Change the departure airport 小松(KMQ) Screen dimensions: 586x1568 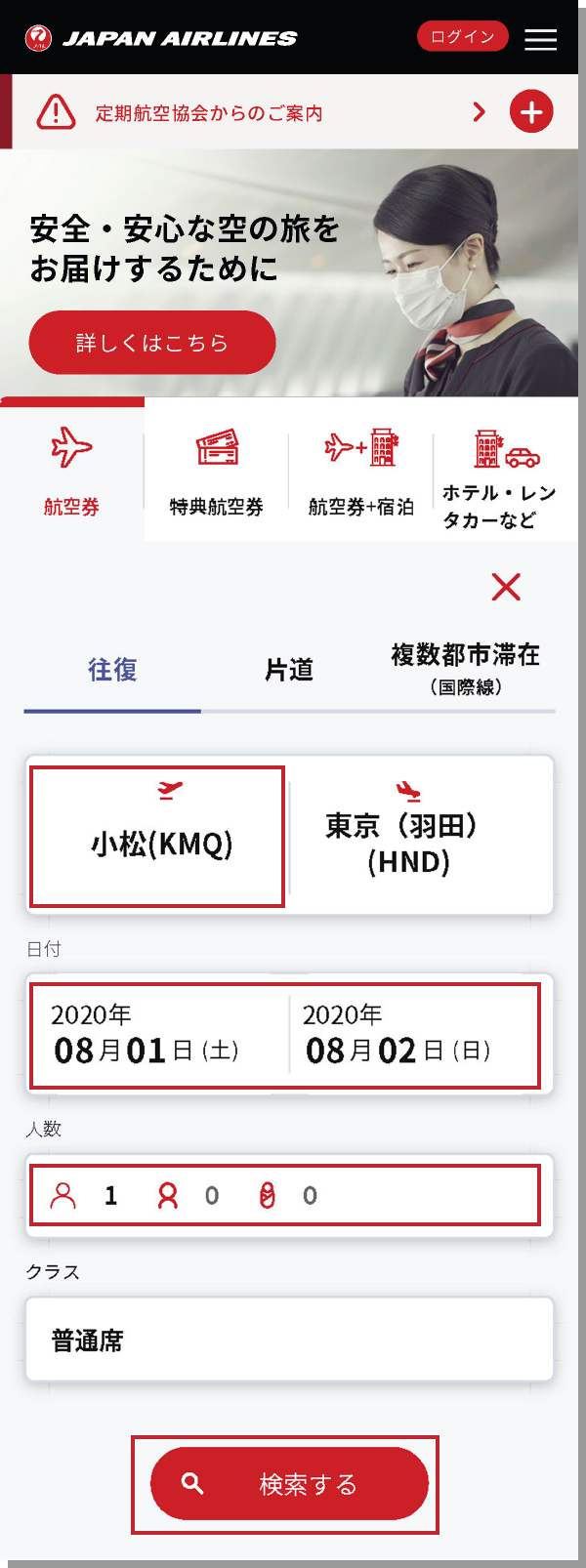coord(158,837)
